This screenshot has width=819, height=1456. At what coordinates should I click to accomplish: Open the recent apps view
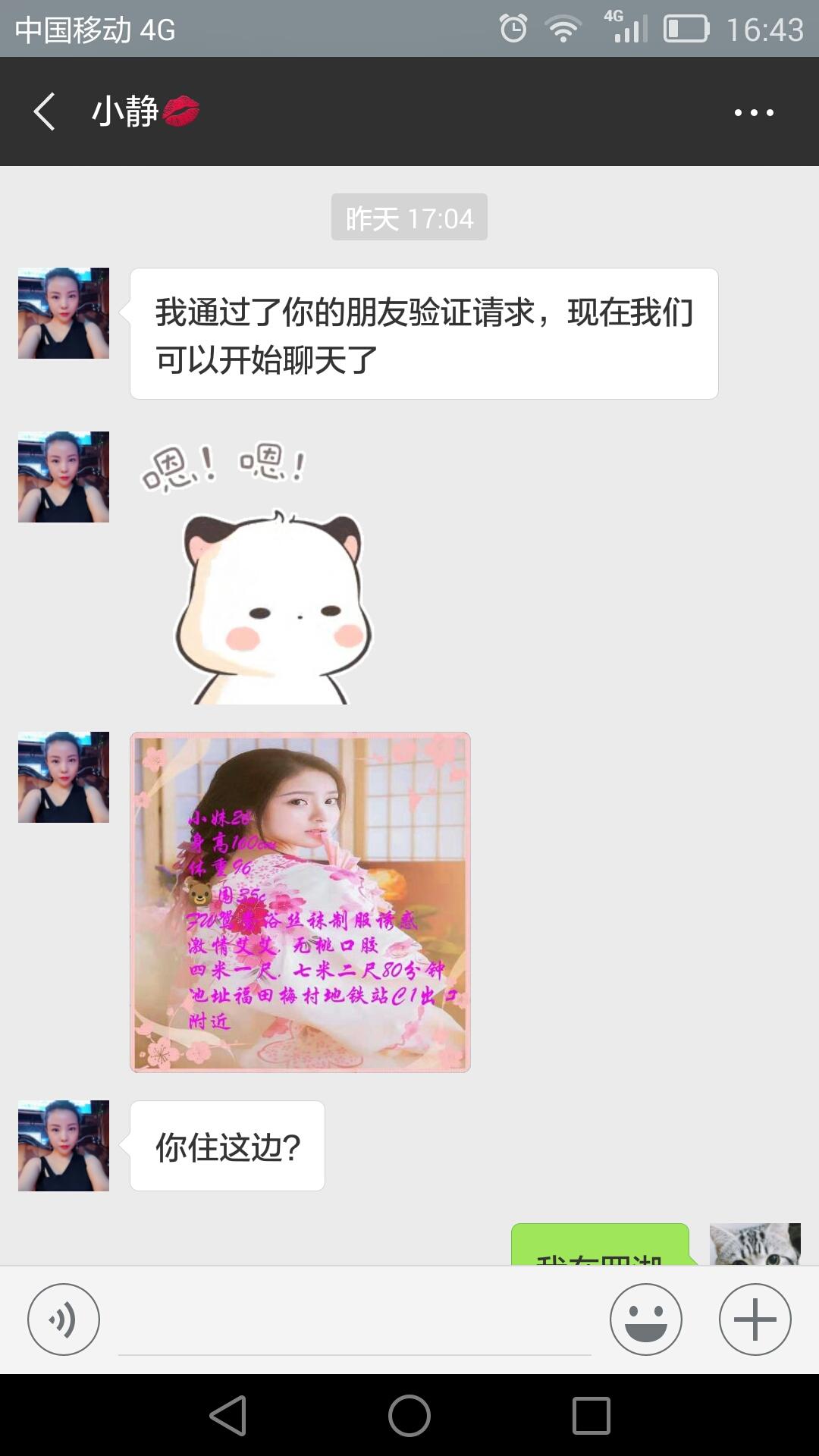(x=591, y=1415)
